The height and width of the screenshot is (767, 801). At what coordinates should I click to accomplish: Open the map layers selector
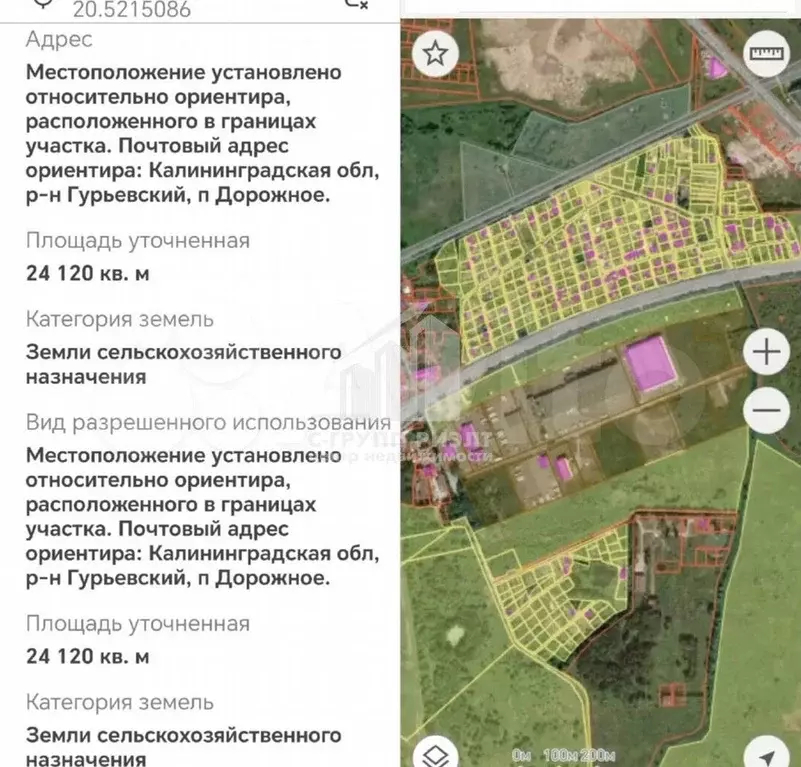433,754
